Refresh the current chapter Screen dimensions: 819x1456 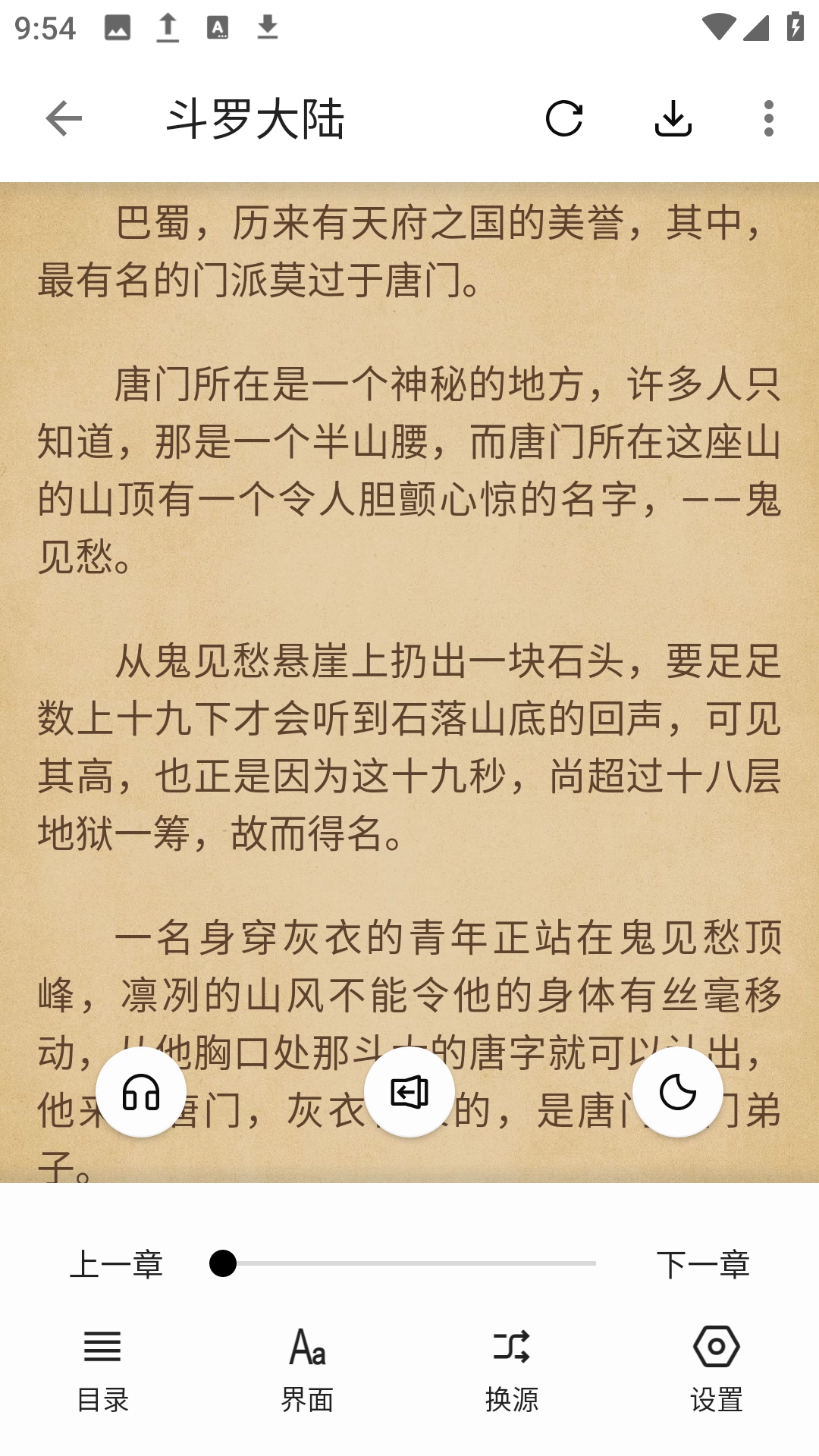click(564, 118)
